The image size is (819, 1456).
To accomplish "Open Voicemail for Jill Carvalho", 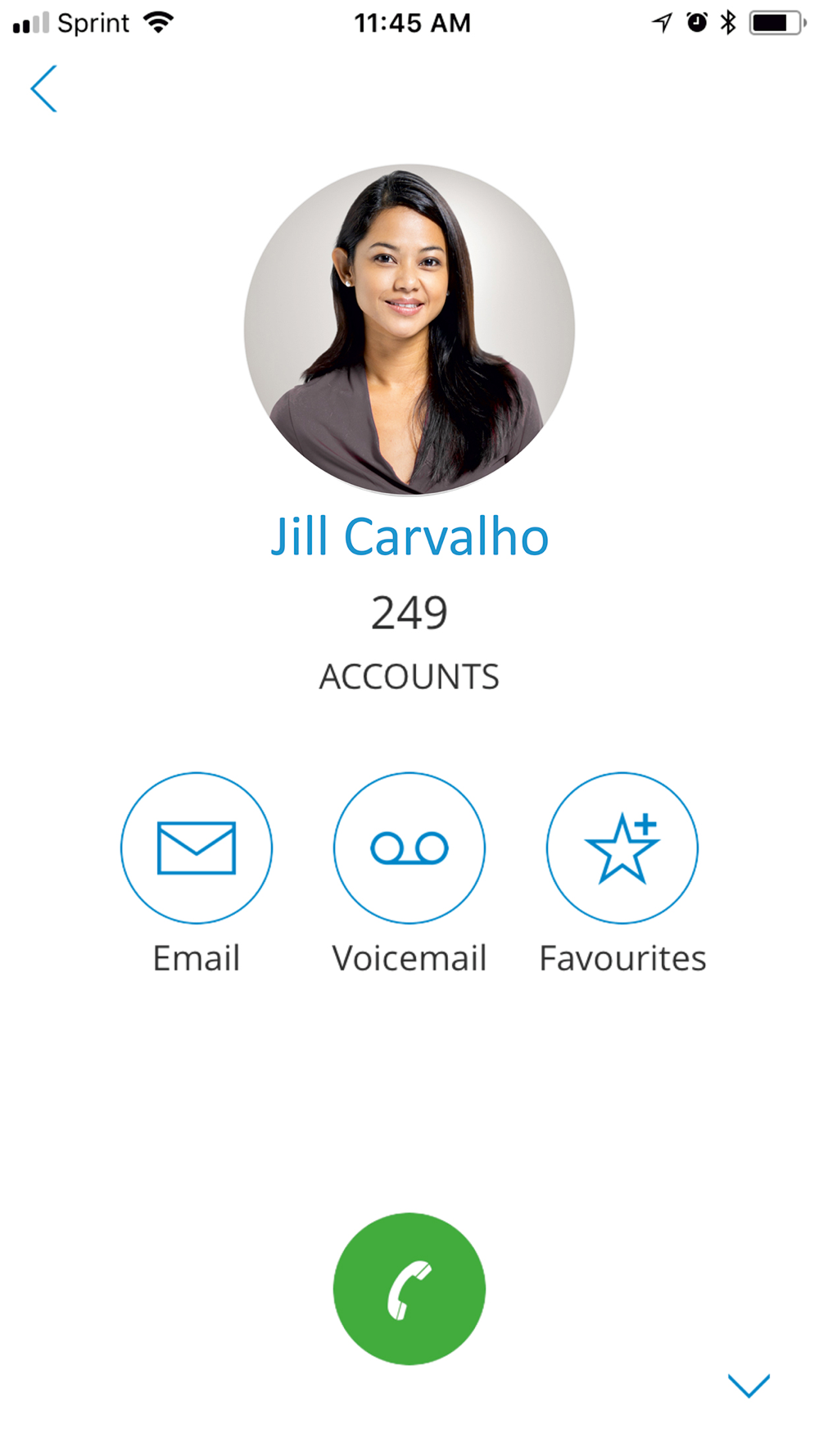I will click(409, 848).
